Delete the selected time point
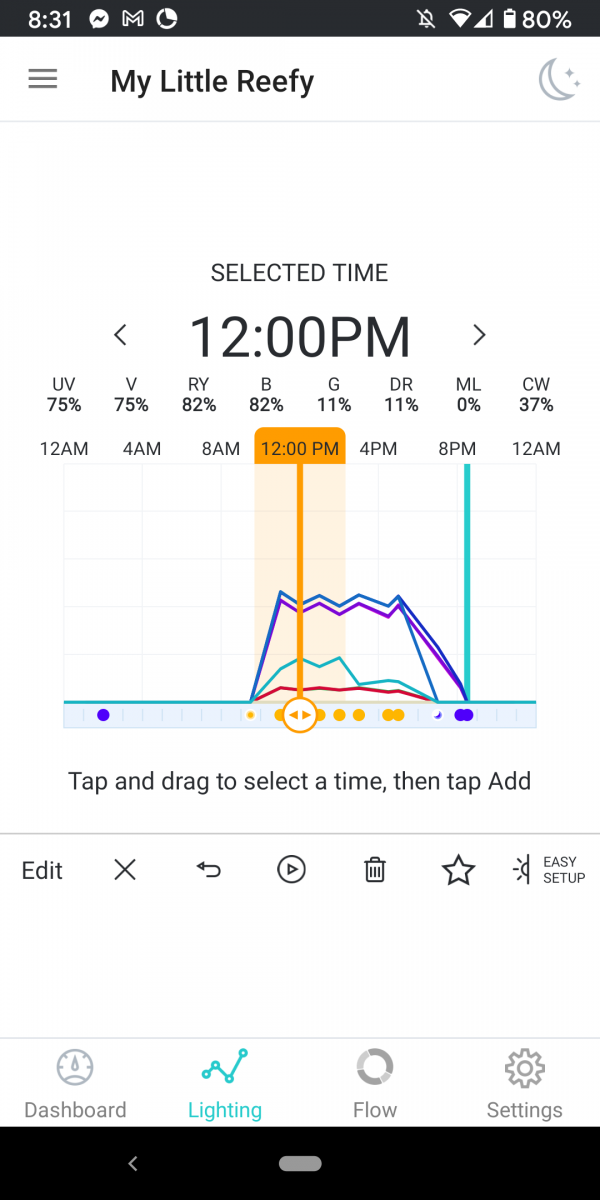600x1200 pixels. pos(375,870)
